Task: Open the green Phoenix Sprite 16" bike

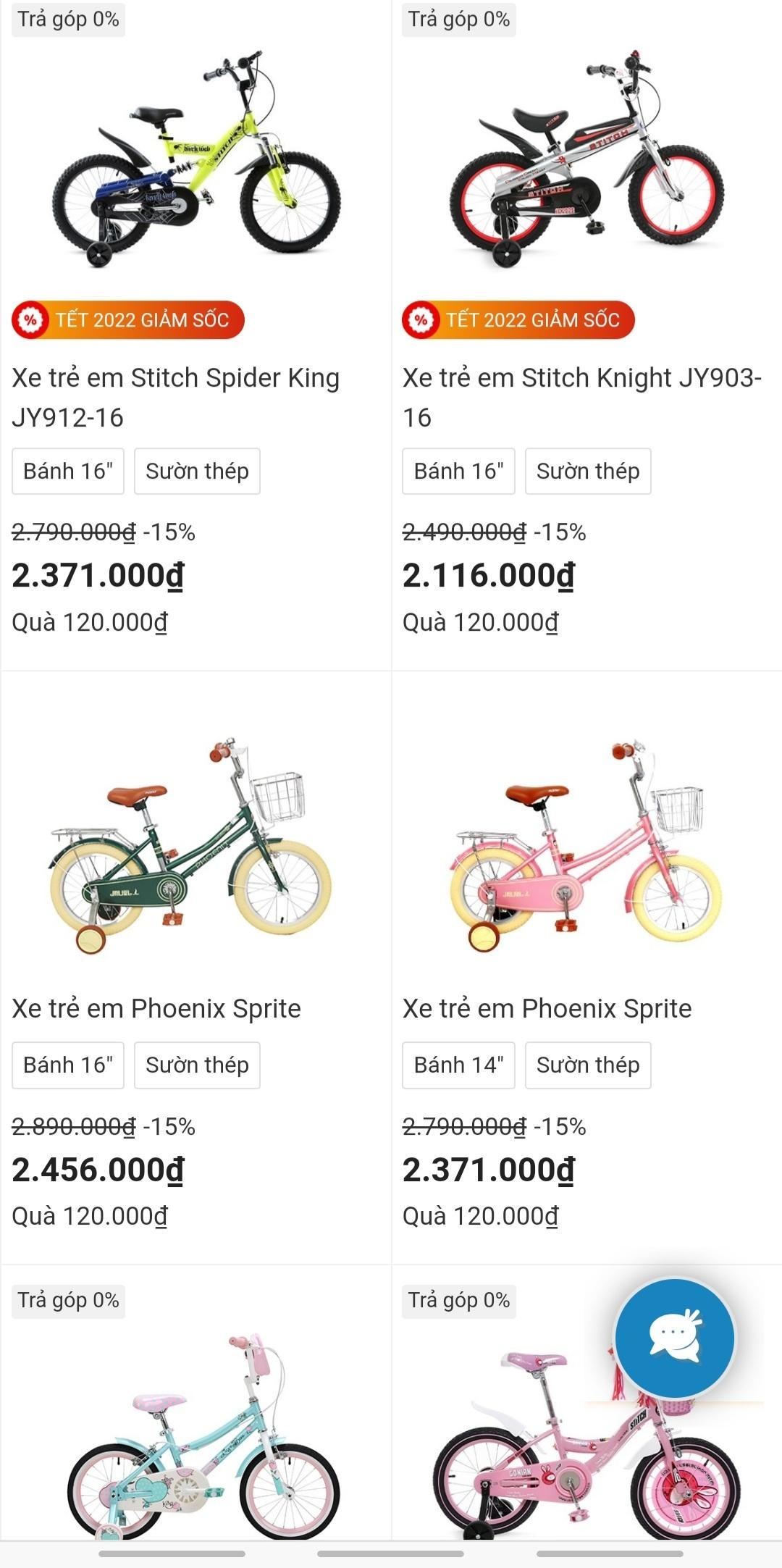Action: click(156, 1008)
